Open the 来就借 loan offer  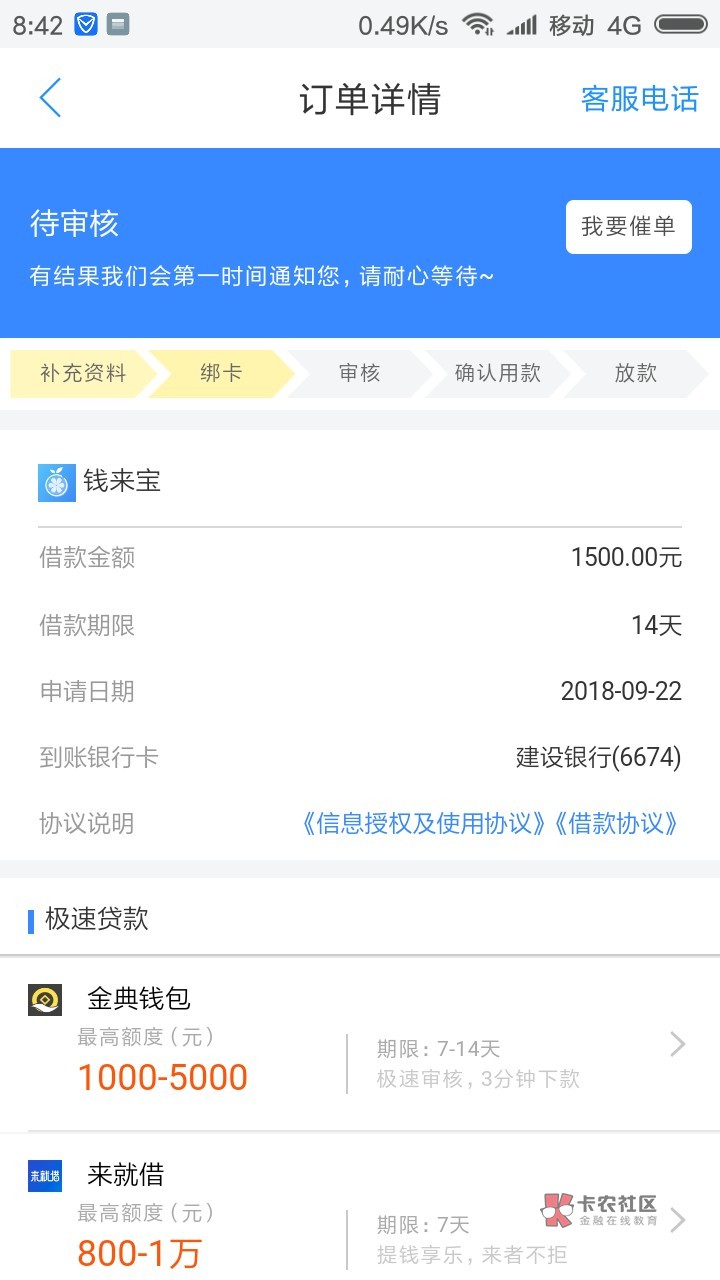coord(360,1208)
